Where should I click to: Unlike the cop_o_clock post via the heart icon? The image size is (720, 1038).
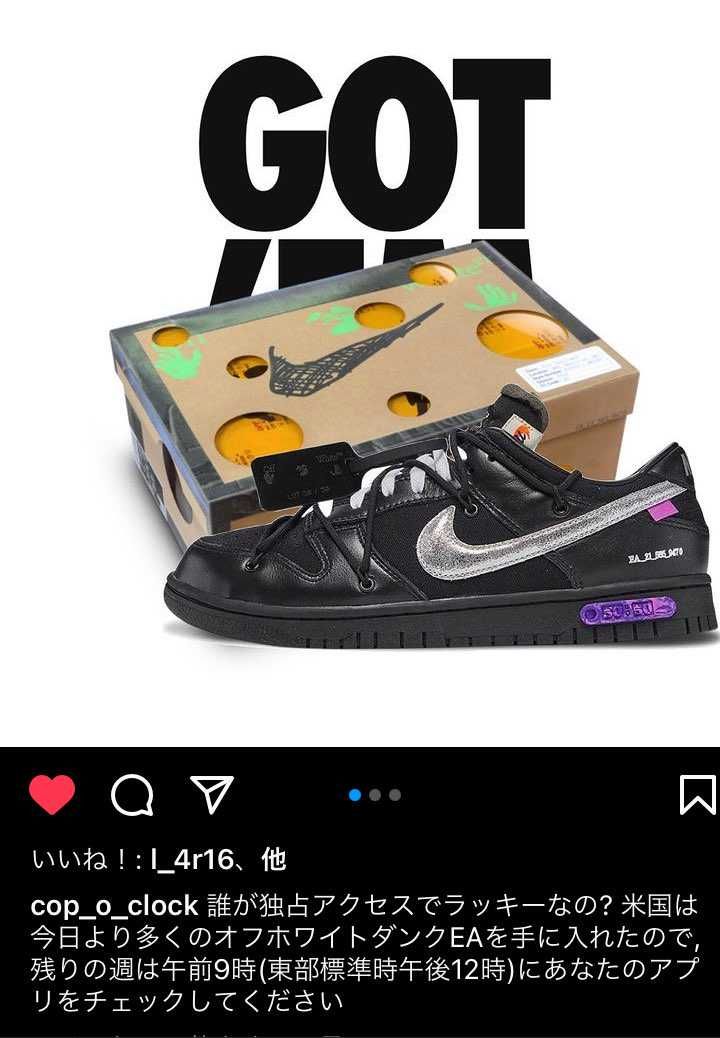click(52, 795)
